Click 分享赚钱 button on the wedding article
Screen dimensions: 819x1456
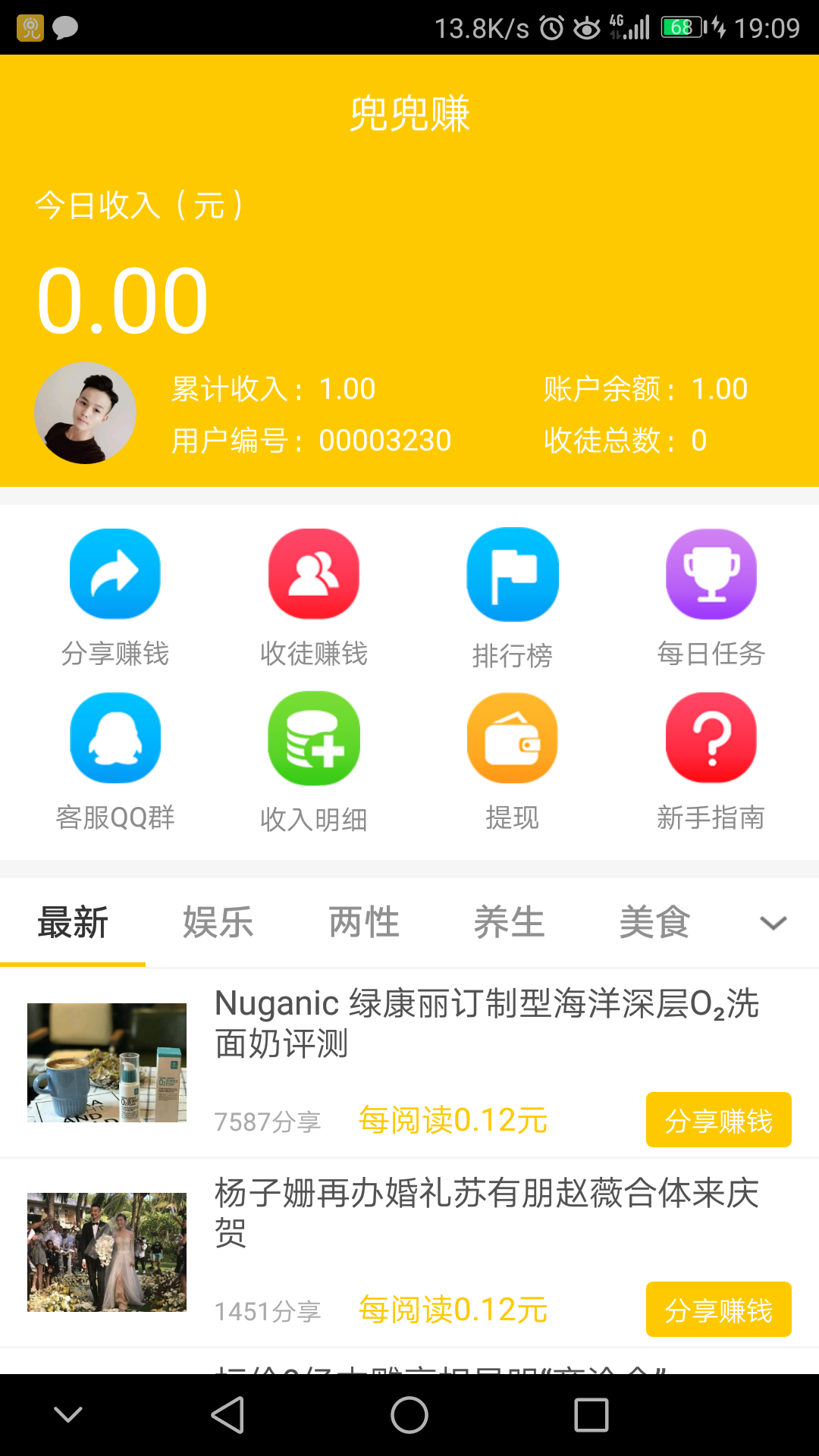click(718, 1310)
